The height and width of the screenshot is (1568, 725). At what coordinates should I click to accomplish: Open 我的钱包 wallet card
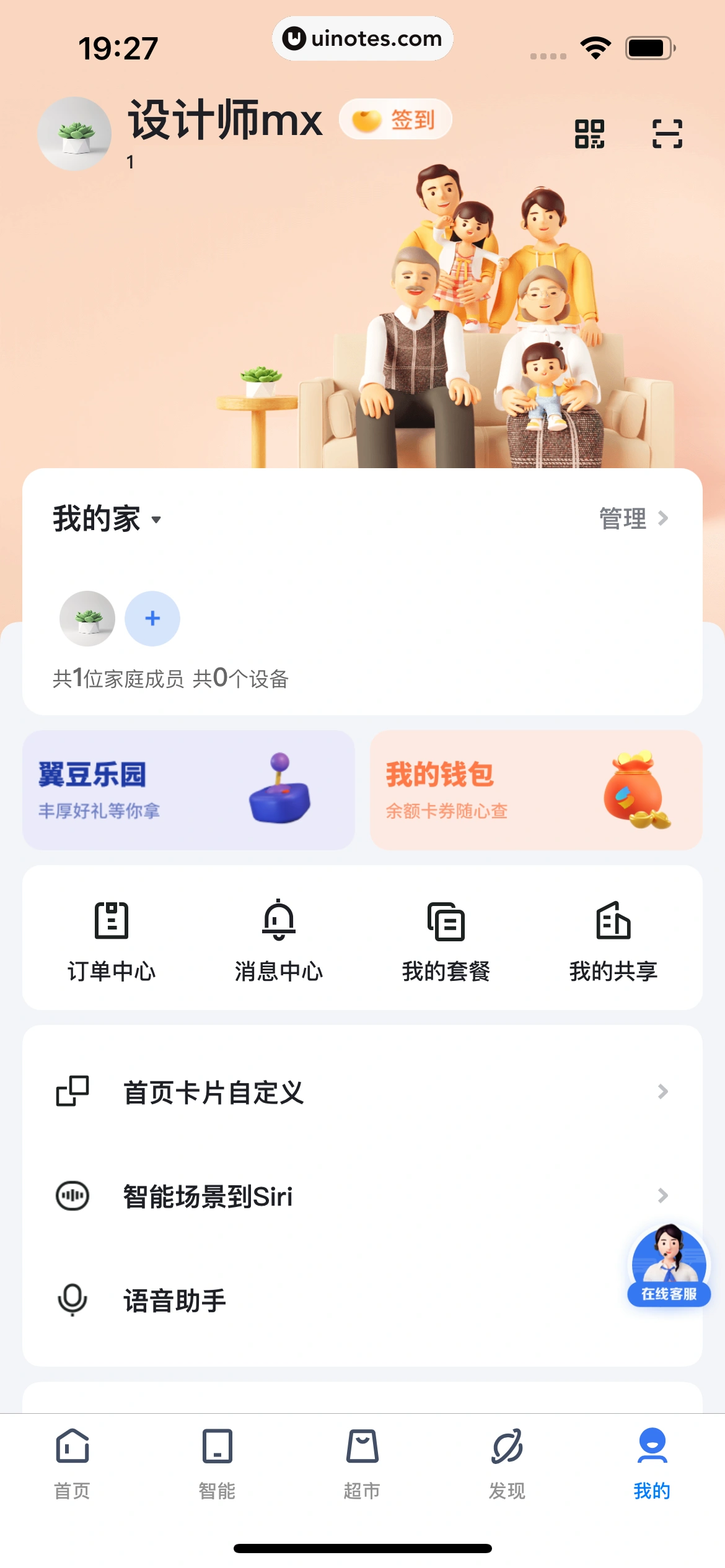(534, 789)
